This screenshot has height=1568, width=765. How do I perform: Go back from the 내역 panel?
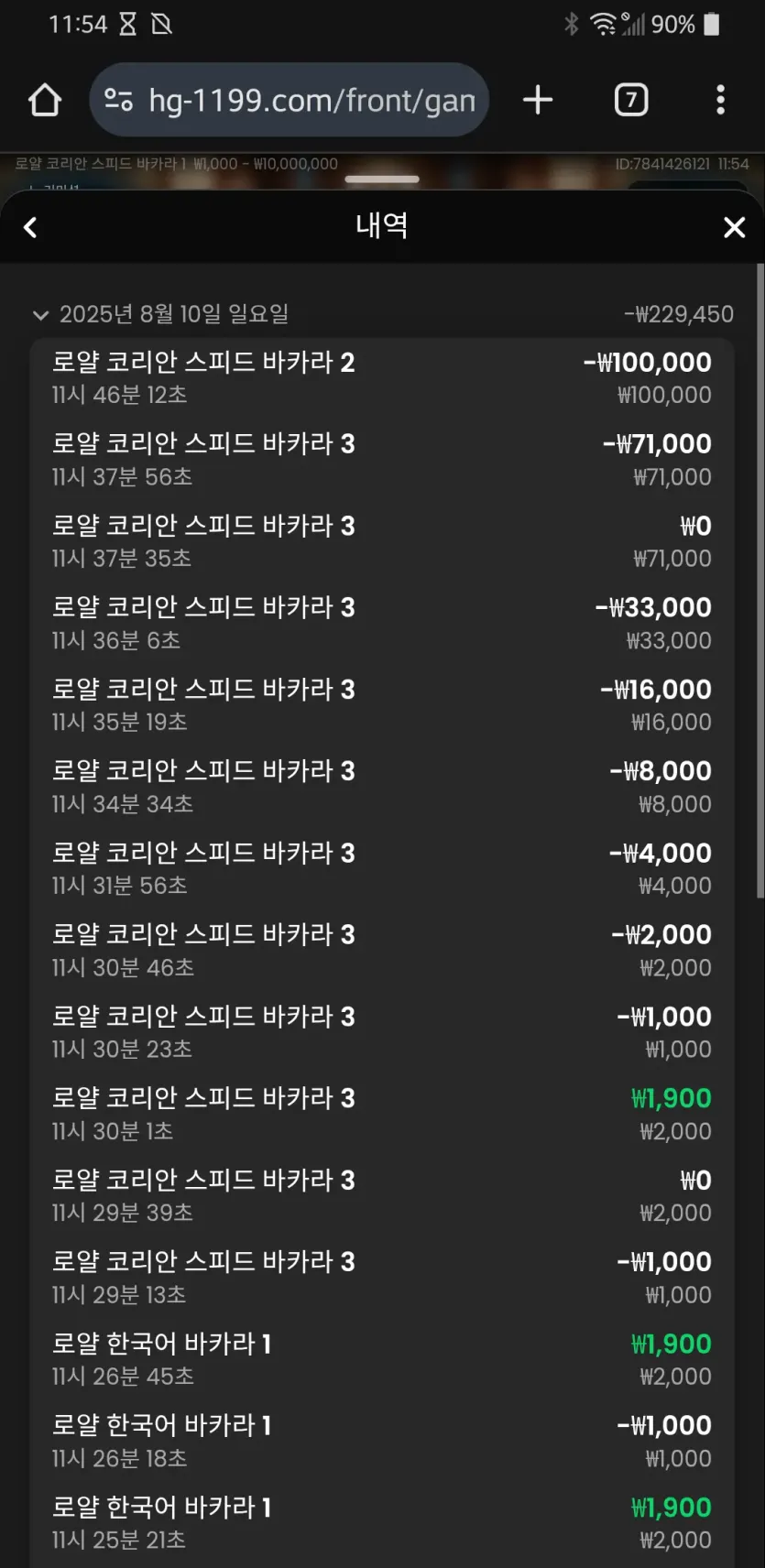30,227
